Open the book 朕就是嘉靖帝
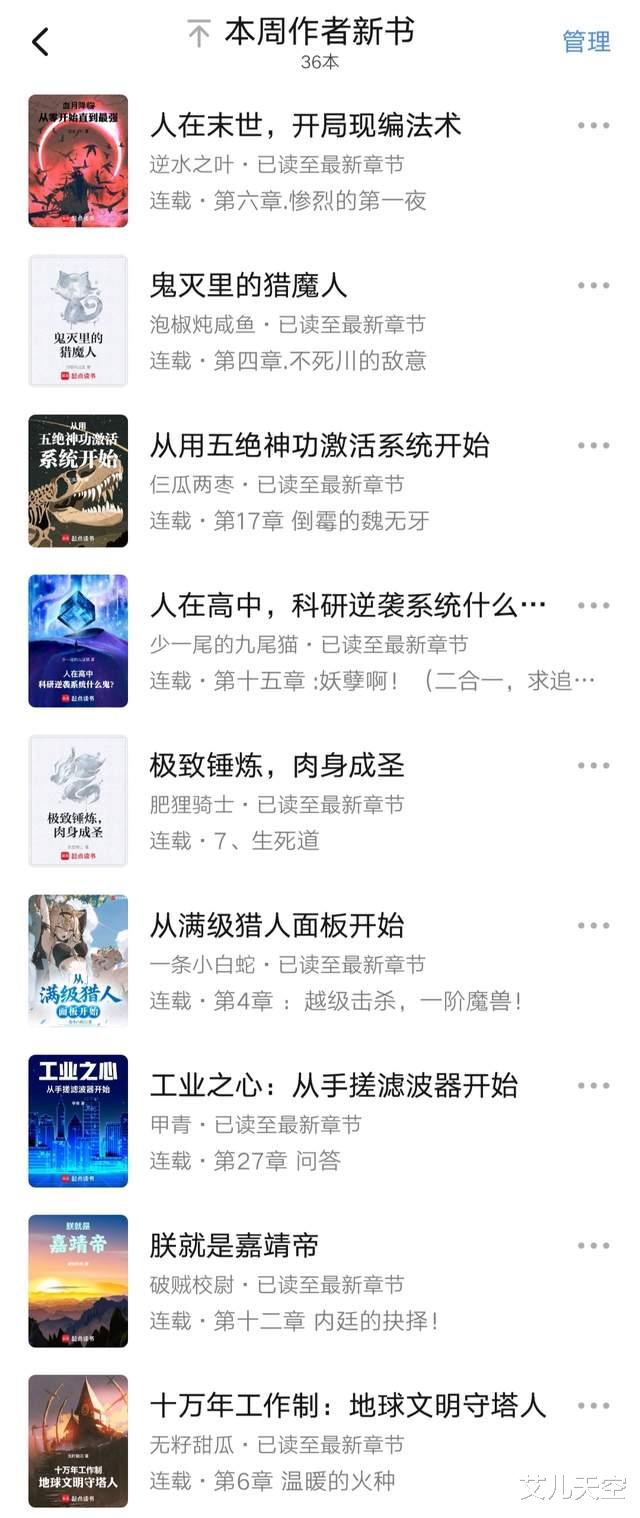 click(x=234, y=1246)
